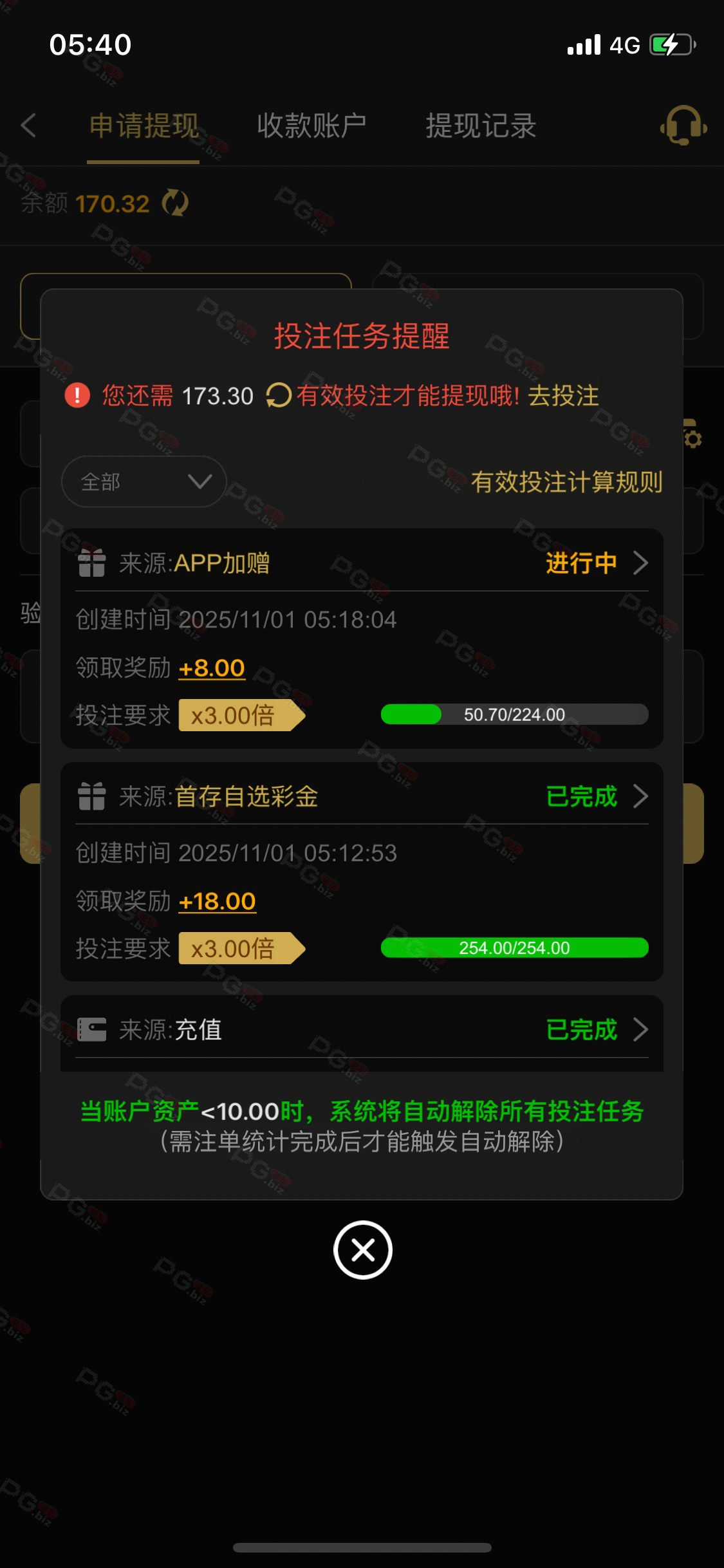This screenshot has width=724, height=1568.
Task: Switch to the 收款账户 tab
Action: click(311, 126)
